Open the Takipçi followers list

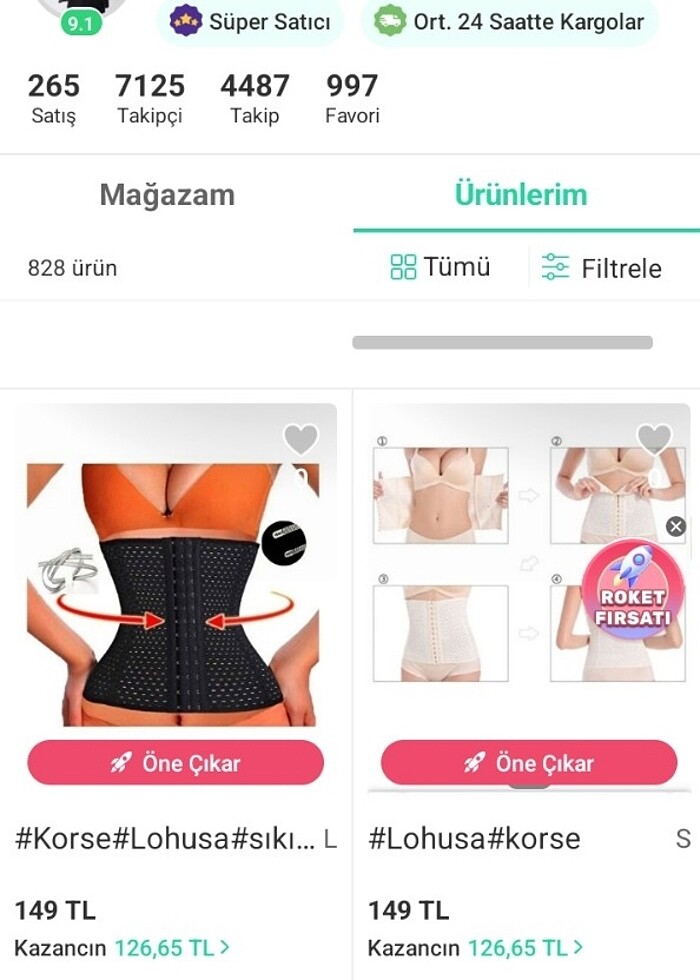pyautogui.click(x=150, y=98)
